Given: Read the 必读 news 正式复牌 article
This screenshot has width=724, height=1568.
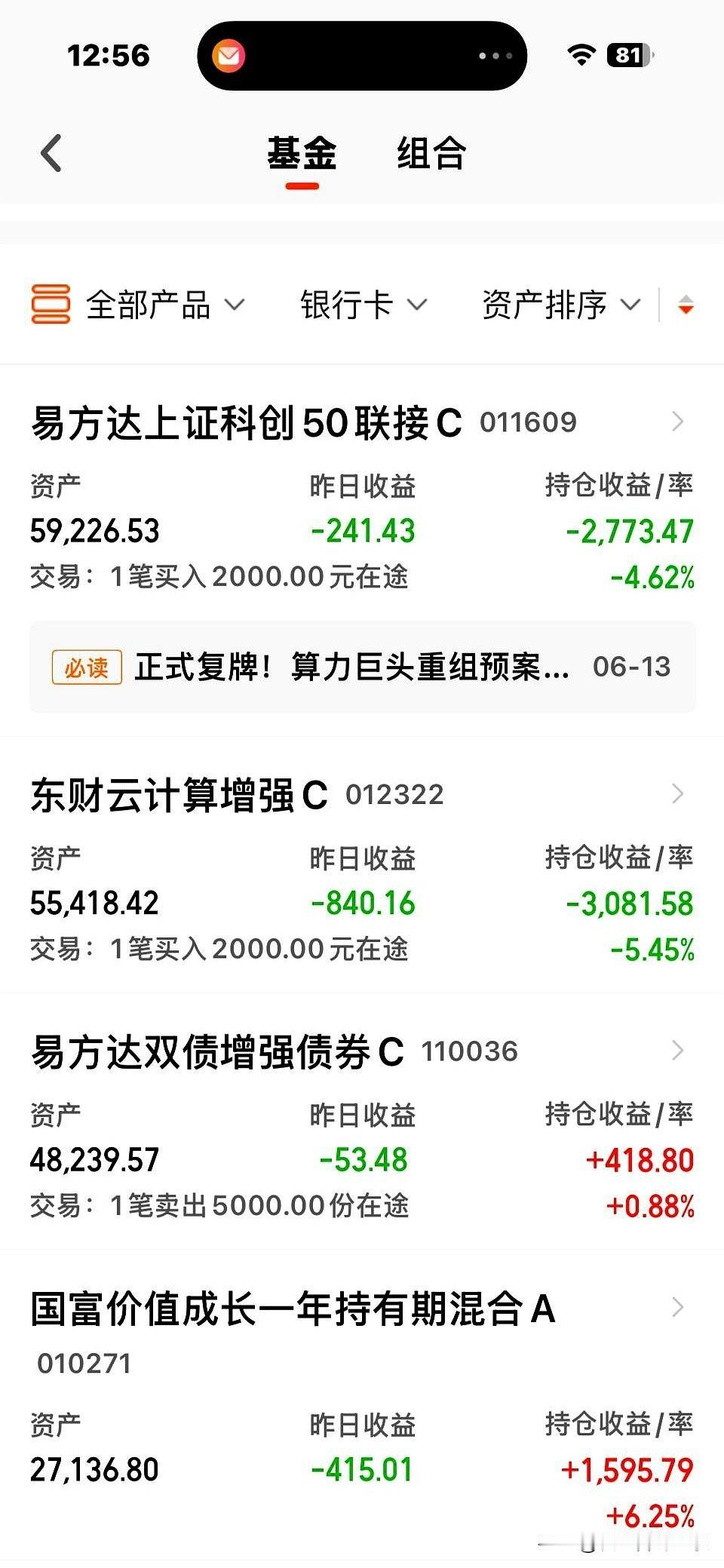Looking at the screenshot, I should [362, 667].
